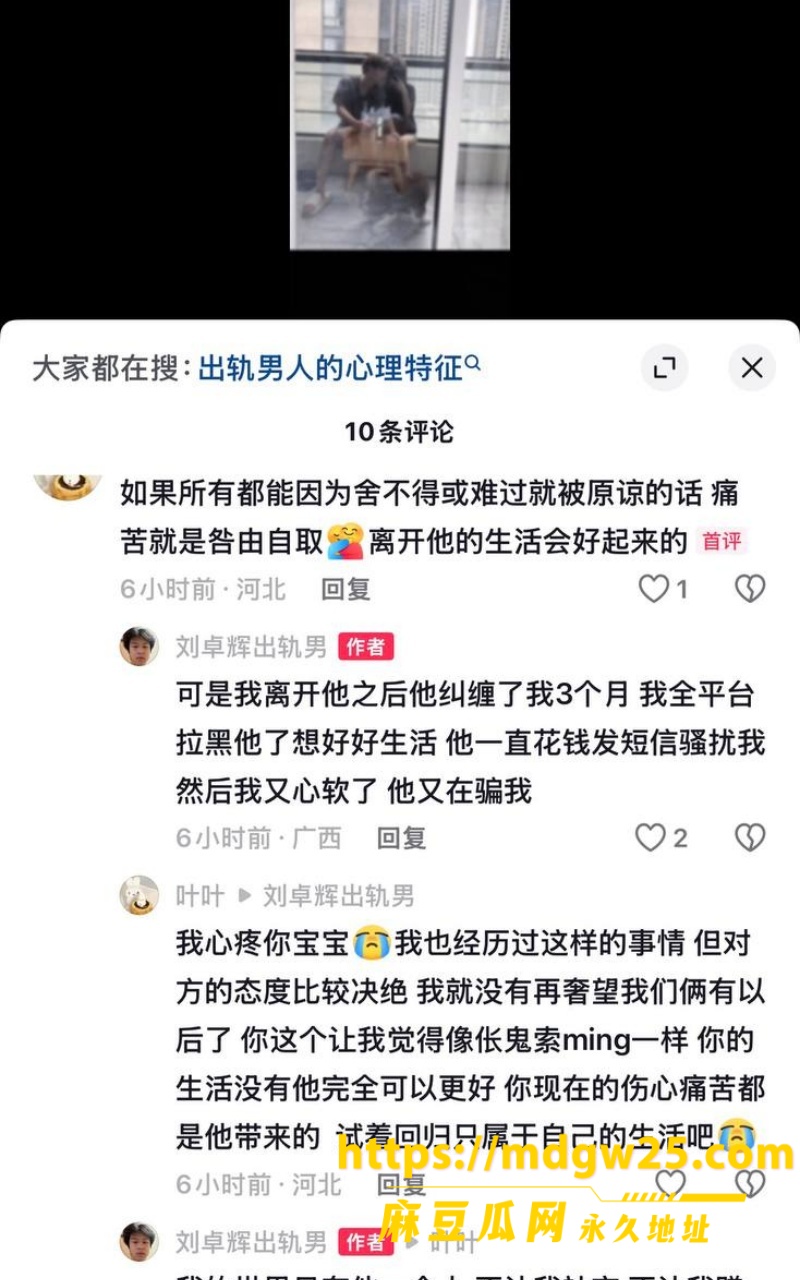Expand comments panel to full screen
Screen dimensions: 800x1280
(x=664, y=368)
